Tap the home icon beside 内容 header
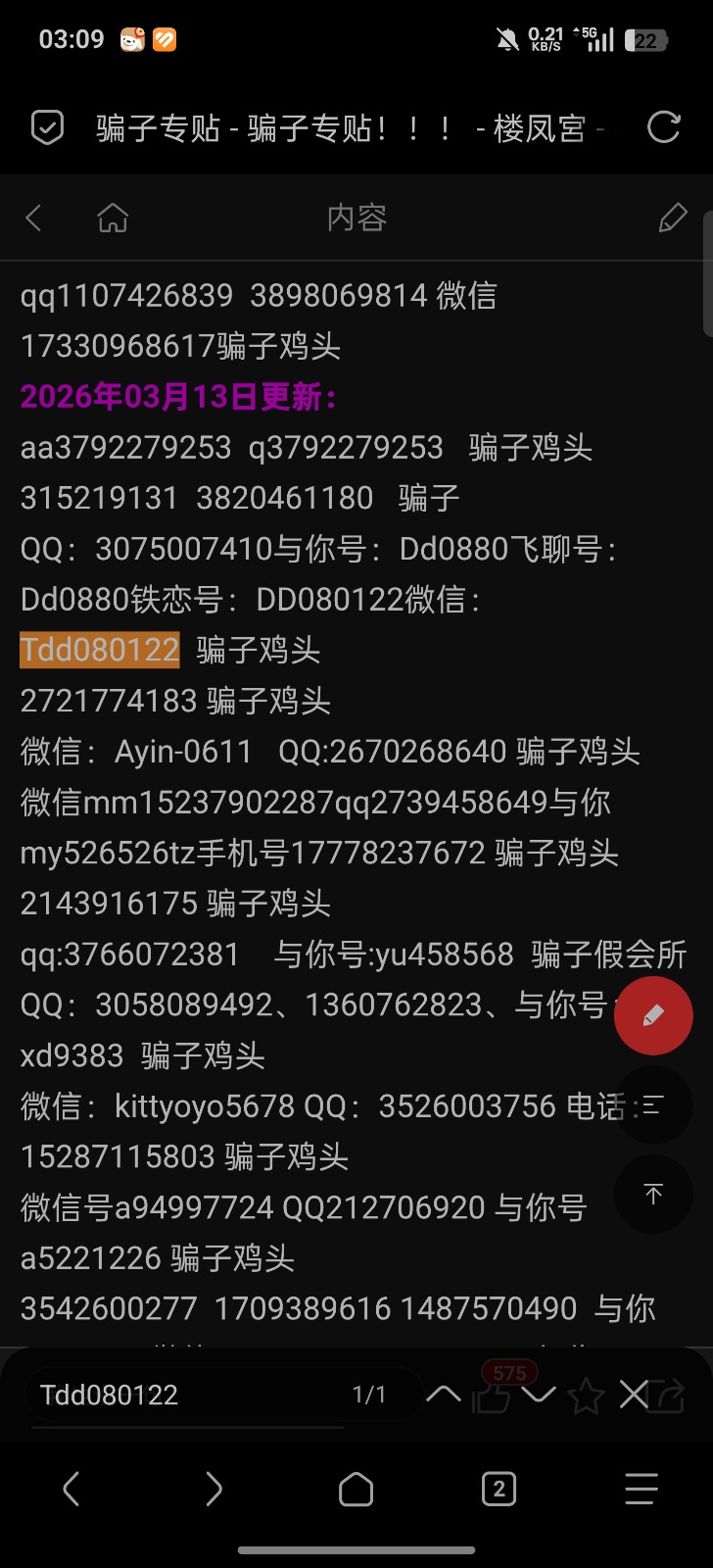The width and height of the screenshot is (713, 1568). [x=112, y=218]
